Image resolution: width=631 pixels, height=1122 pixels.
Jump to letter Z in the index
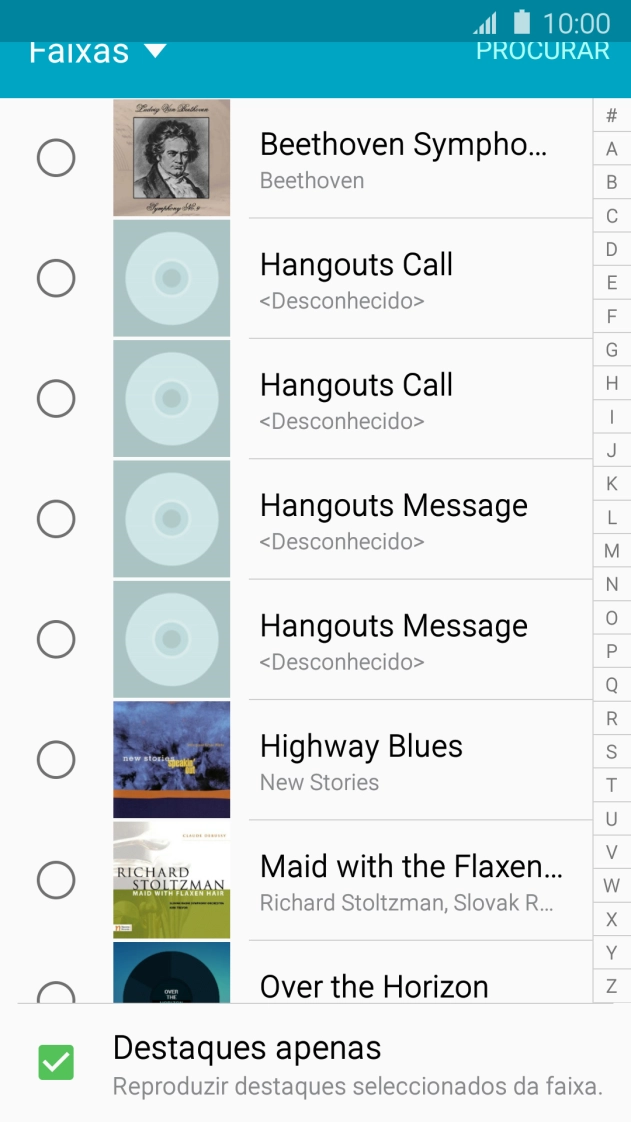612,986
